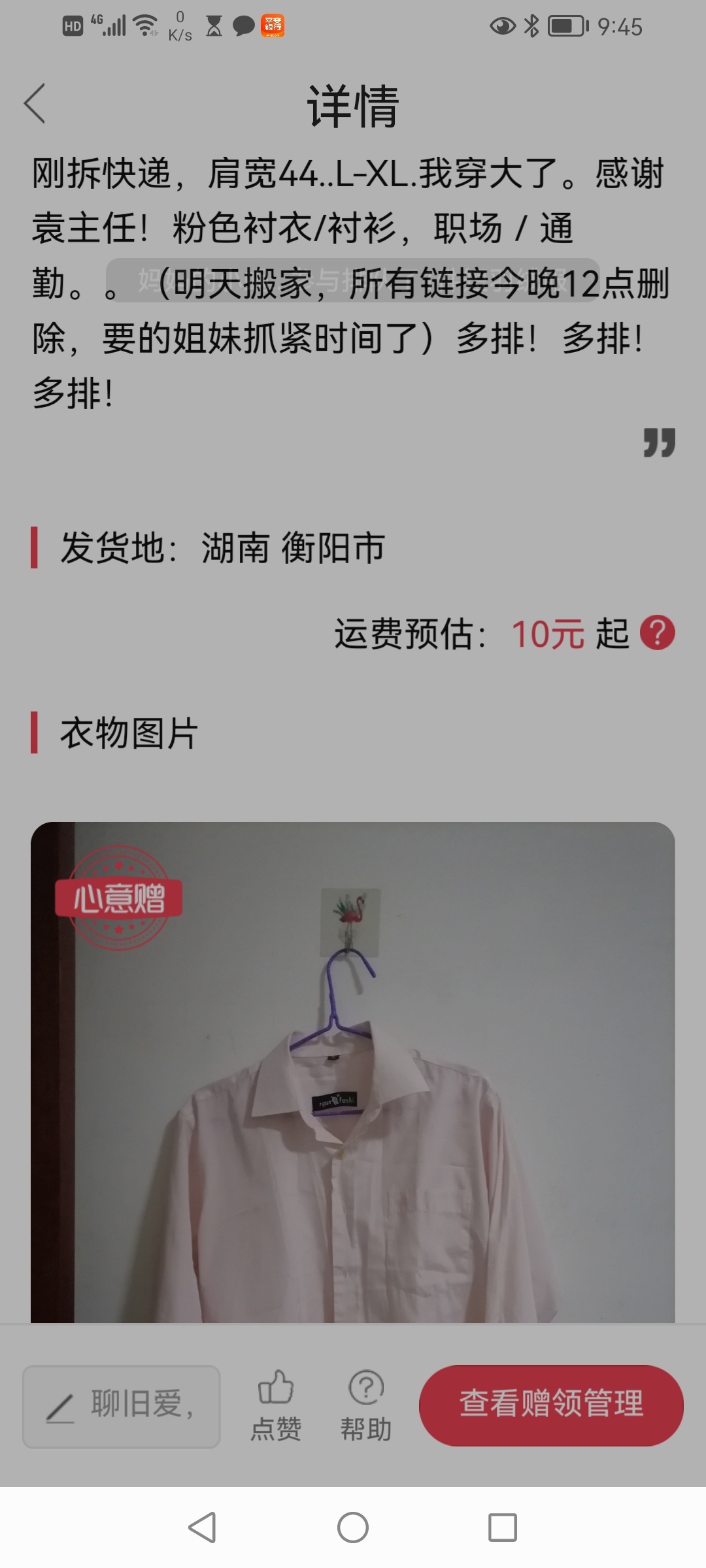Open the shipping fee estimate question mark
706x1568 pixels.
click(657, 633)
